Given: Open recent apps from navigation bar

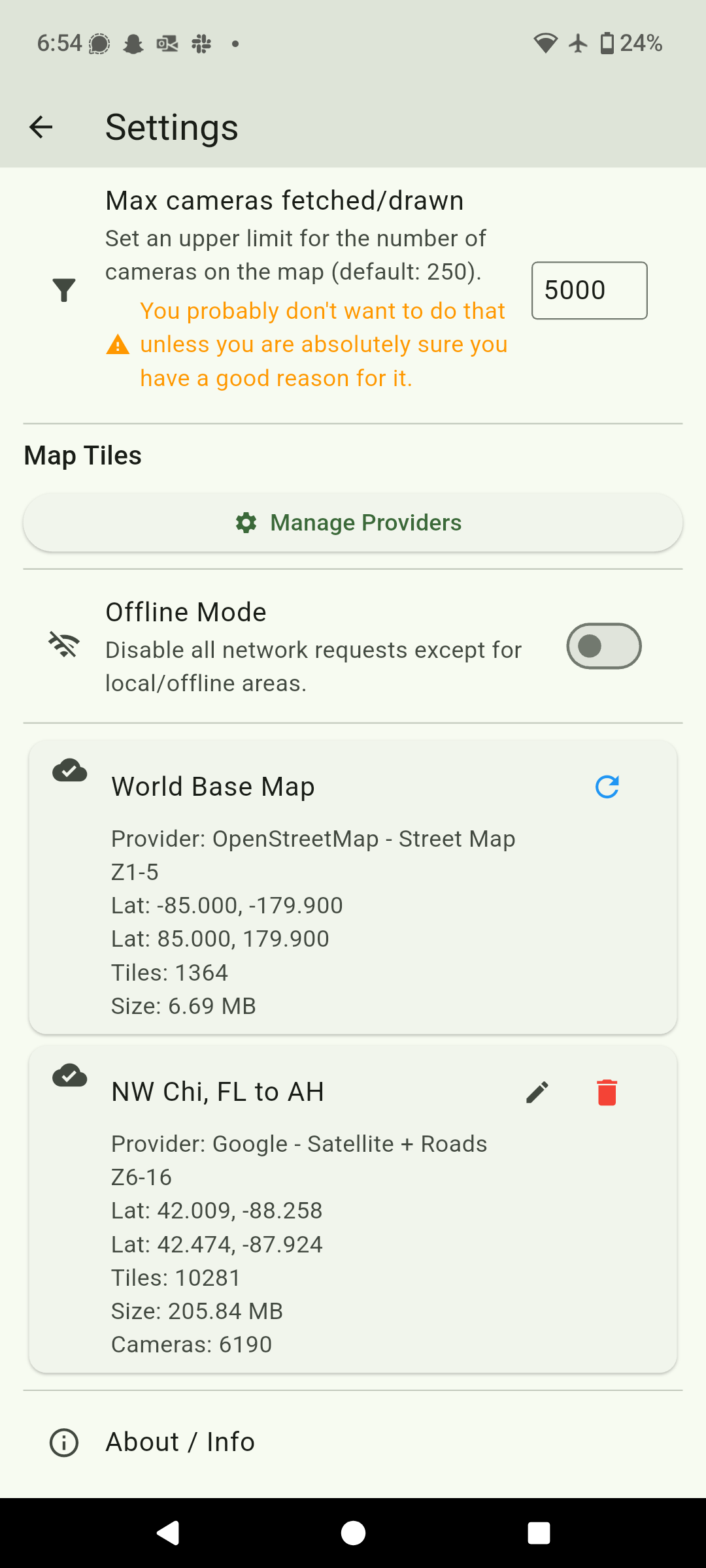Looking at the screenshot, I should pyautogui.click(x=539, y=1533).
